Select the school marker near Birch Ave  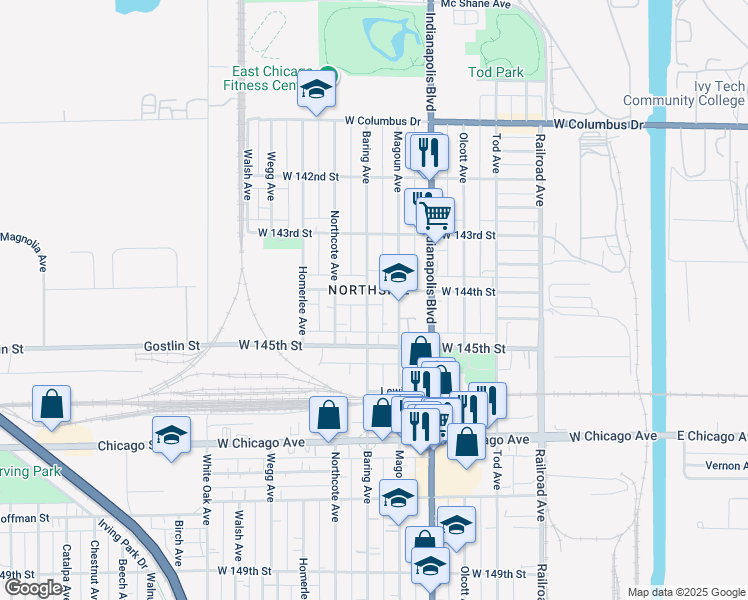tap(171, 435)
